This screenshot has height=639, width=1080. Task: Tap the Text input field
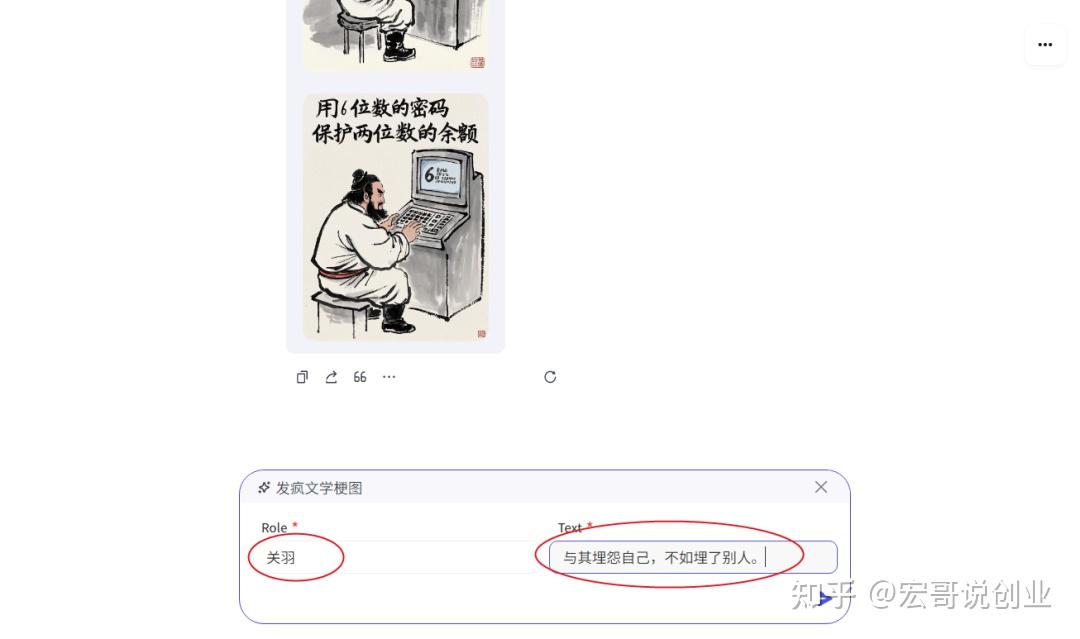[690, 557]
